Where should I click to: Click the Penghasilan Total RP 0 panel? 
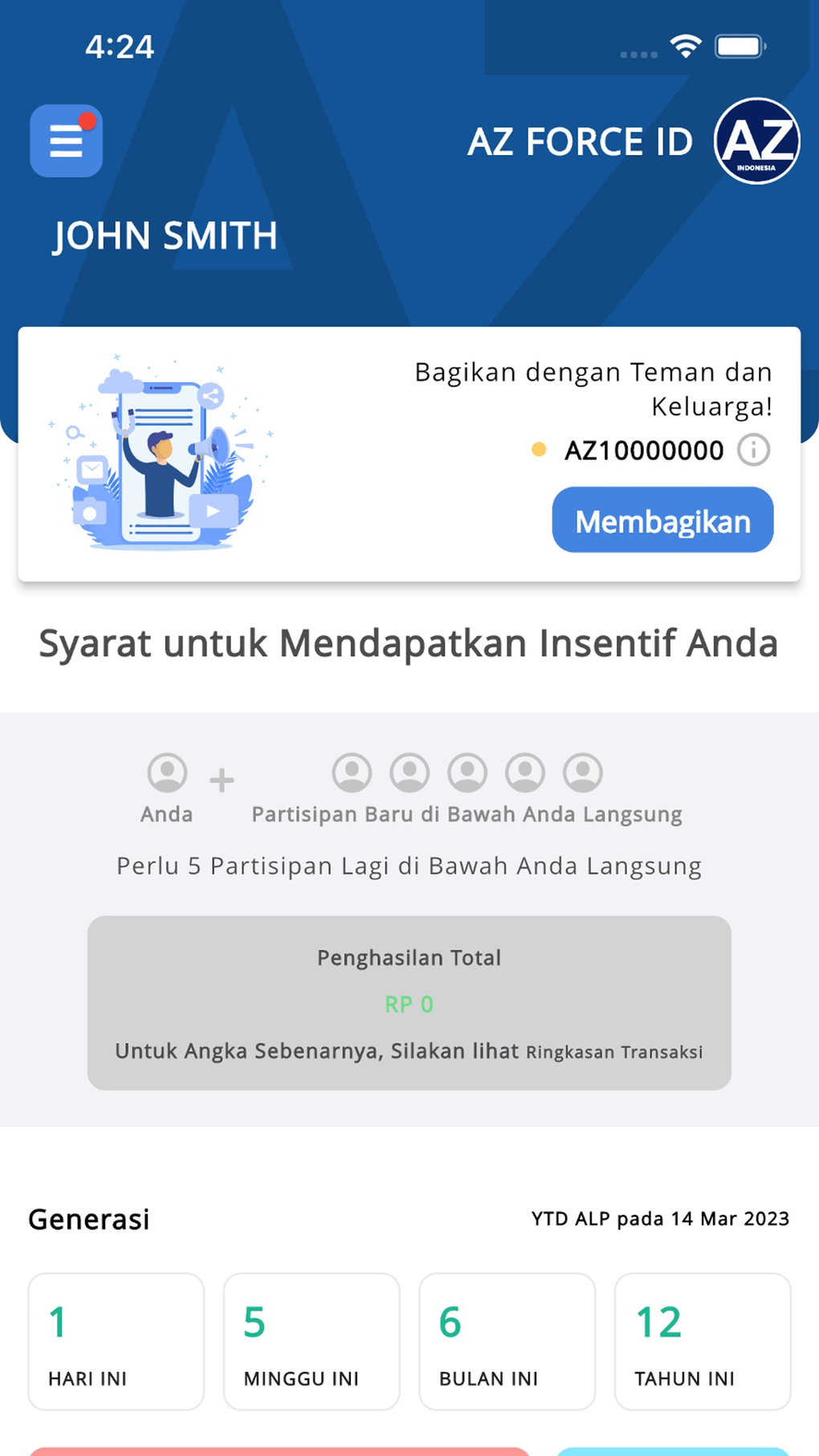point(409,1002)
